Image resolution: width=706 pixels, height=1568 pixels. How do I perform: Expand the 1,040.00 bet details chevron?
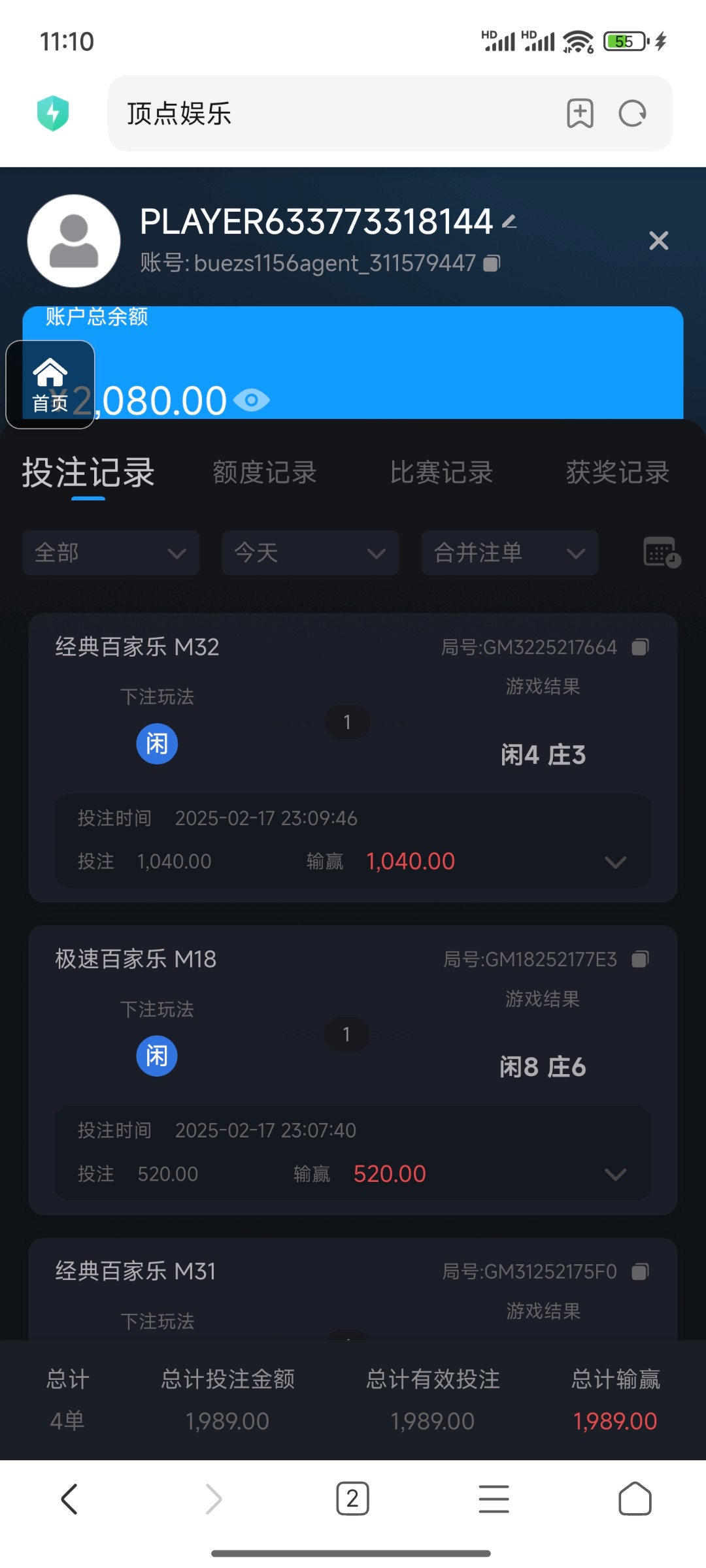(x=615, y=862)
